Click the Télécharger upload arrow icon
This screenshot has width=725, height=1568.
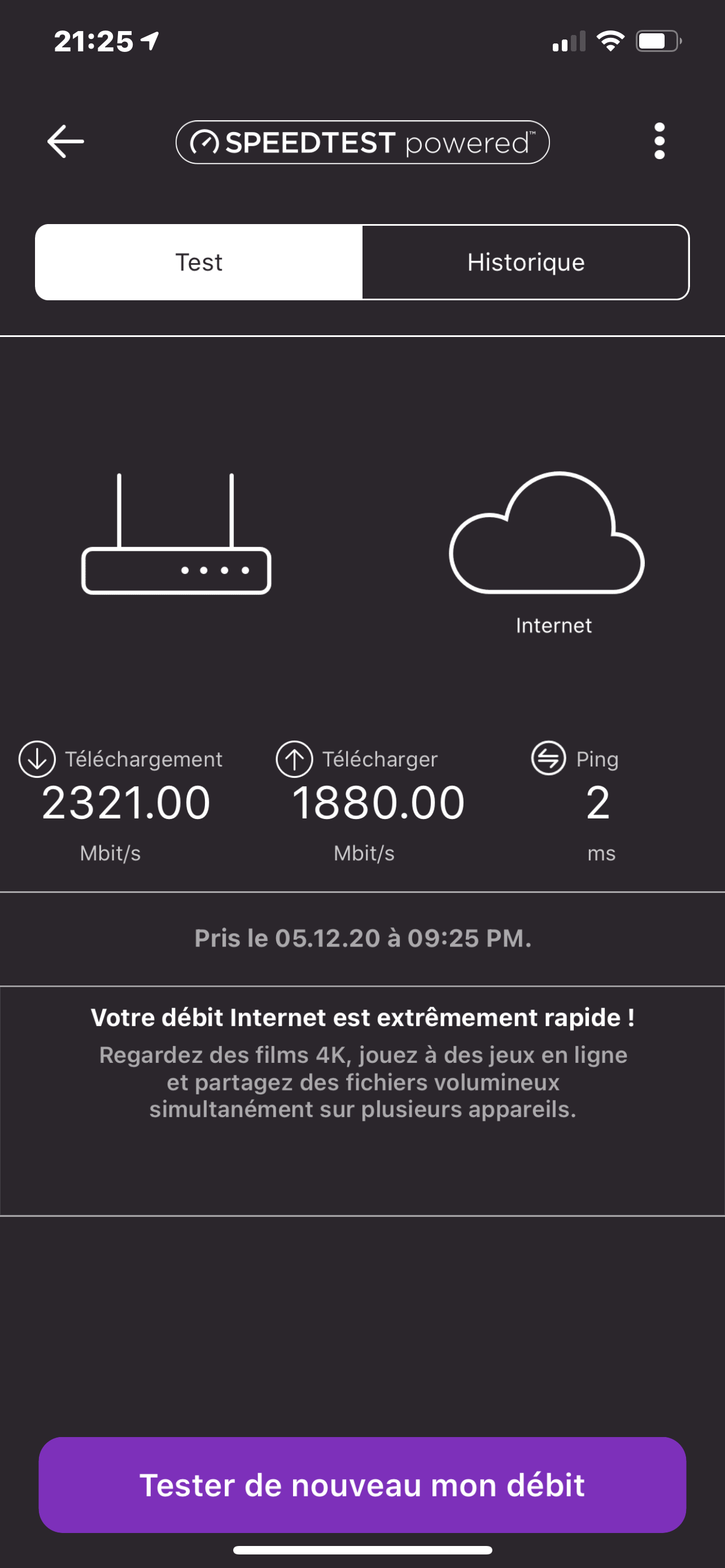[x=295, y=759]
